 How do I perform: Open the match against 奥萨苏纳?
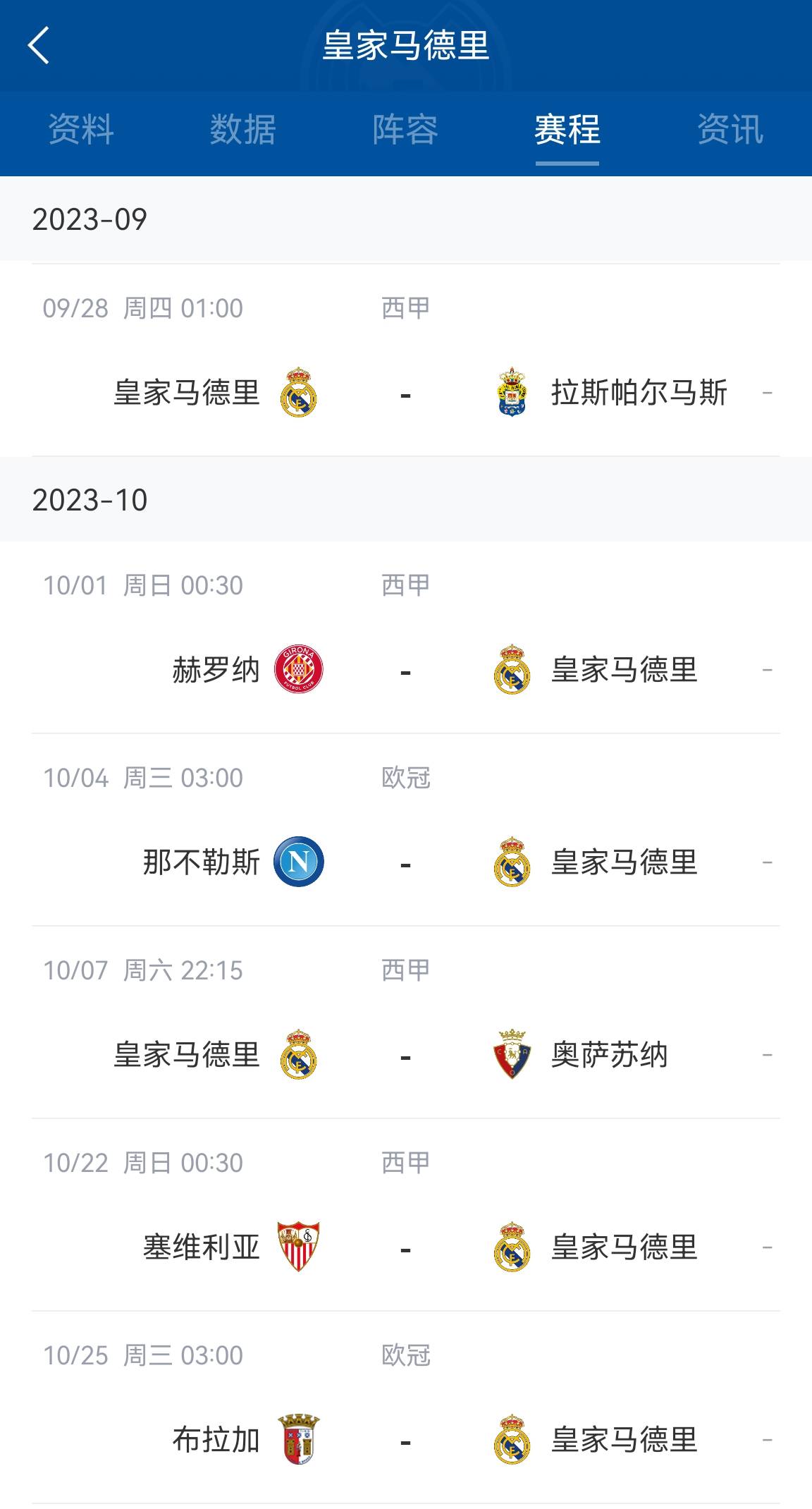pyautogui.click(x=406, y=1022)
